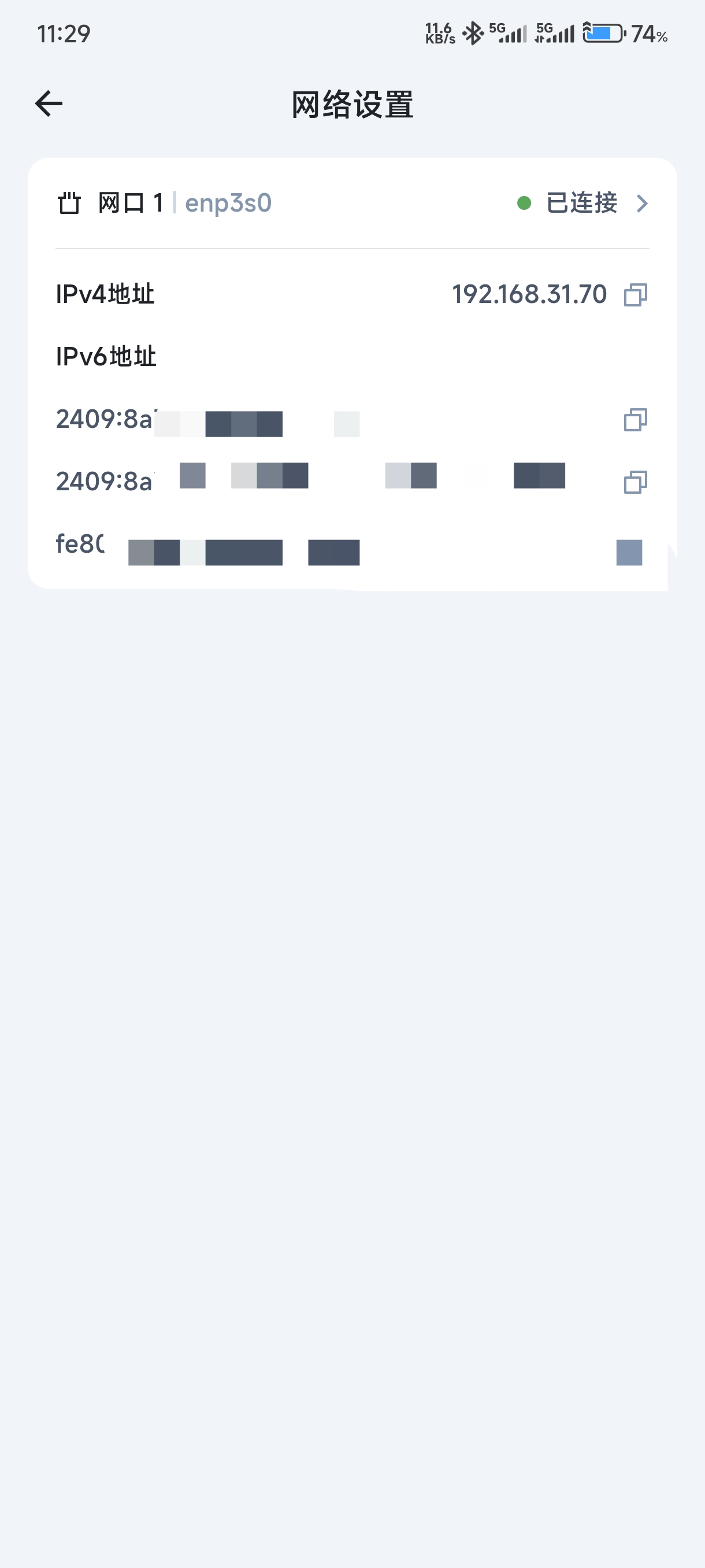Go back from network settings
Viewport: 705px width, 1568px height.
[49, 103]
